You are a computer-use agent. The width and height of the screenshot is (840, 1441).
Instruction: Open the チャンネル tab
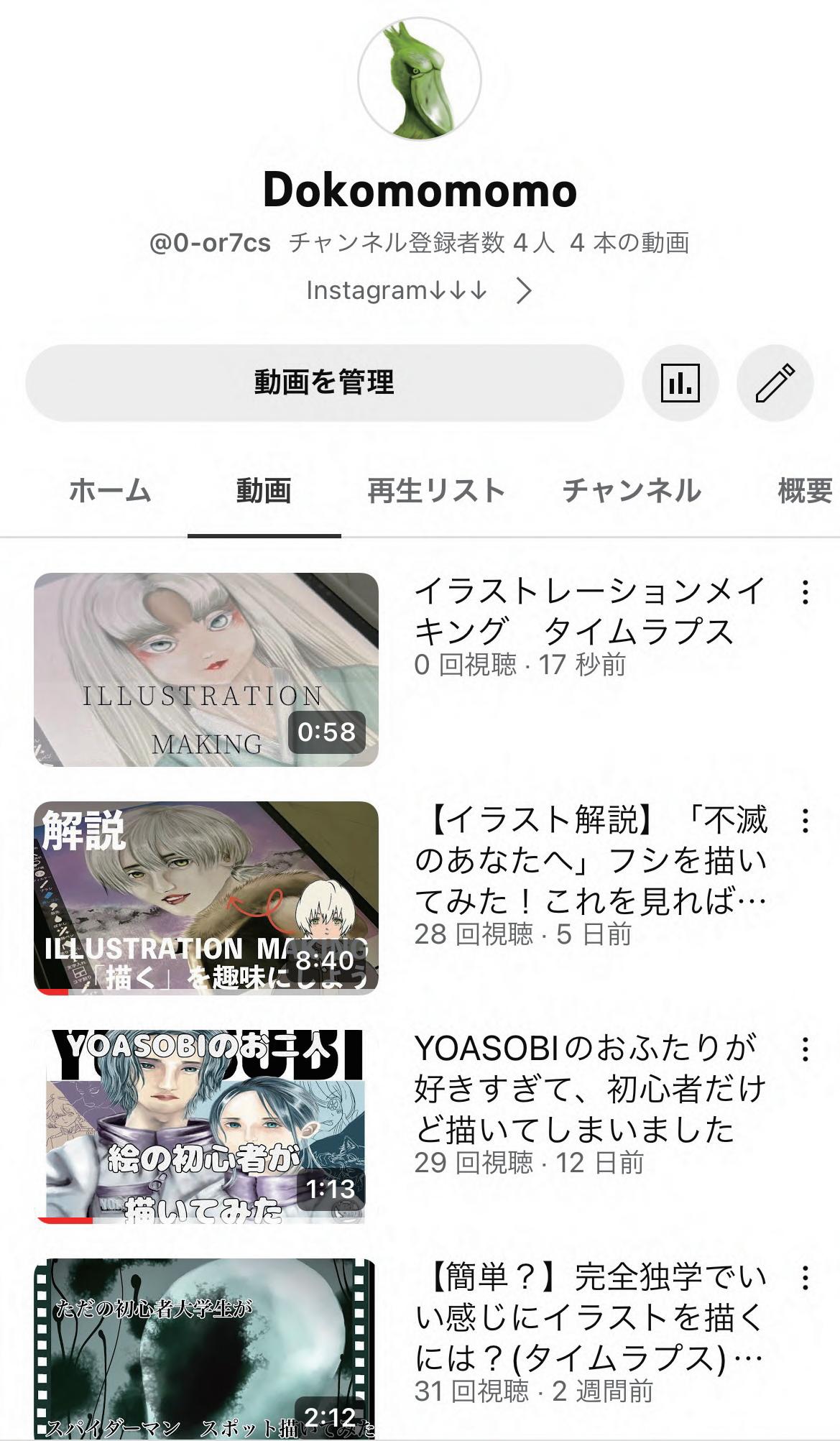(x=631, y=491)
